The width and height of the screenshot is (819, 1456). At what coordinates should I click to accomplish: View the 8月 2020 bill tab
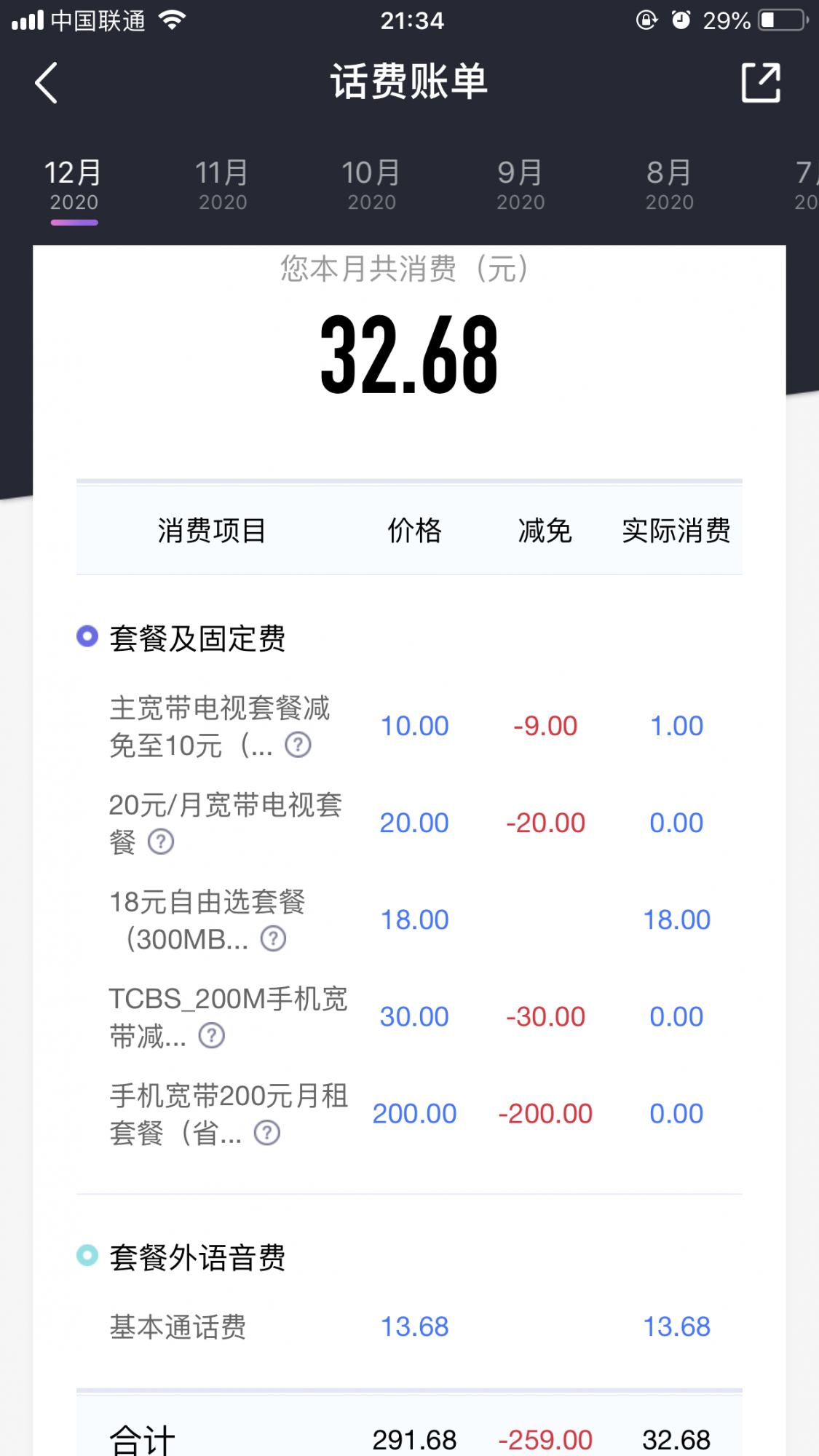point(669,185)
